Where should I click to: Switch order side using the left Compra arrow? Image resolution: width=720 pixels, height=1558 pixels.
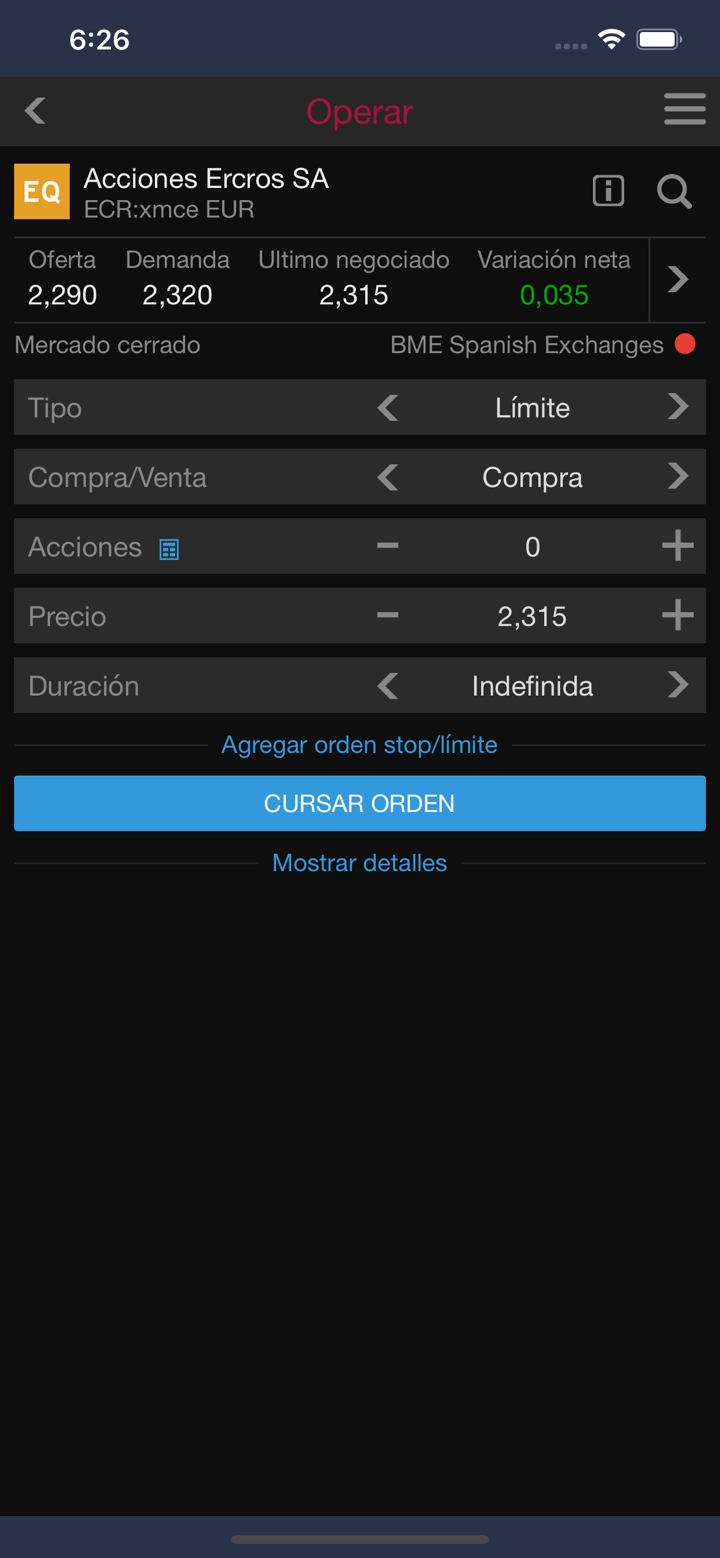click(x=388, y=476)
